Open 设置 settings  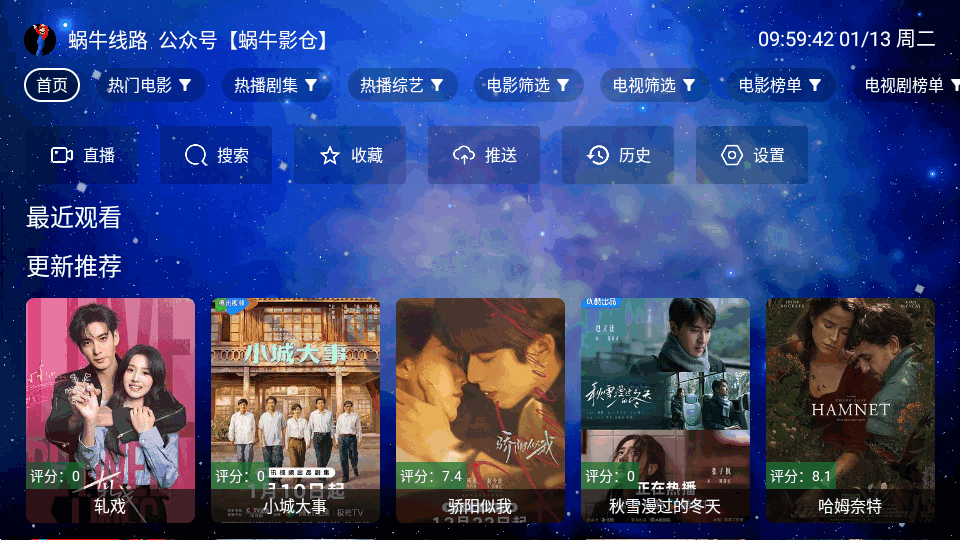coord(753,155)
